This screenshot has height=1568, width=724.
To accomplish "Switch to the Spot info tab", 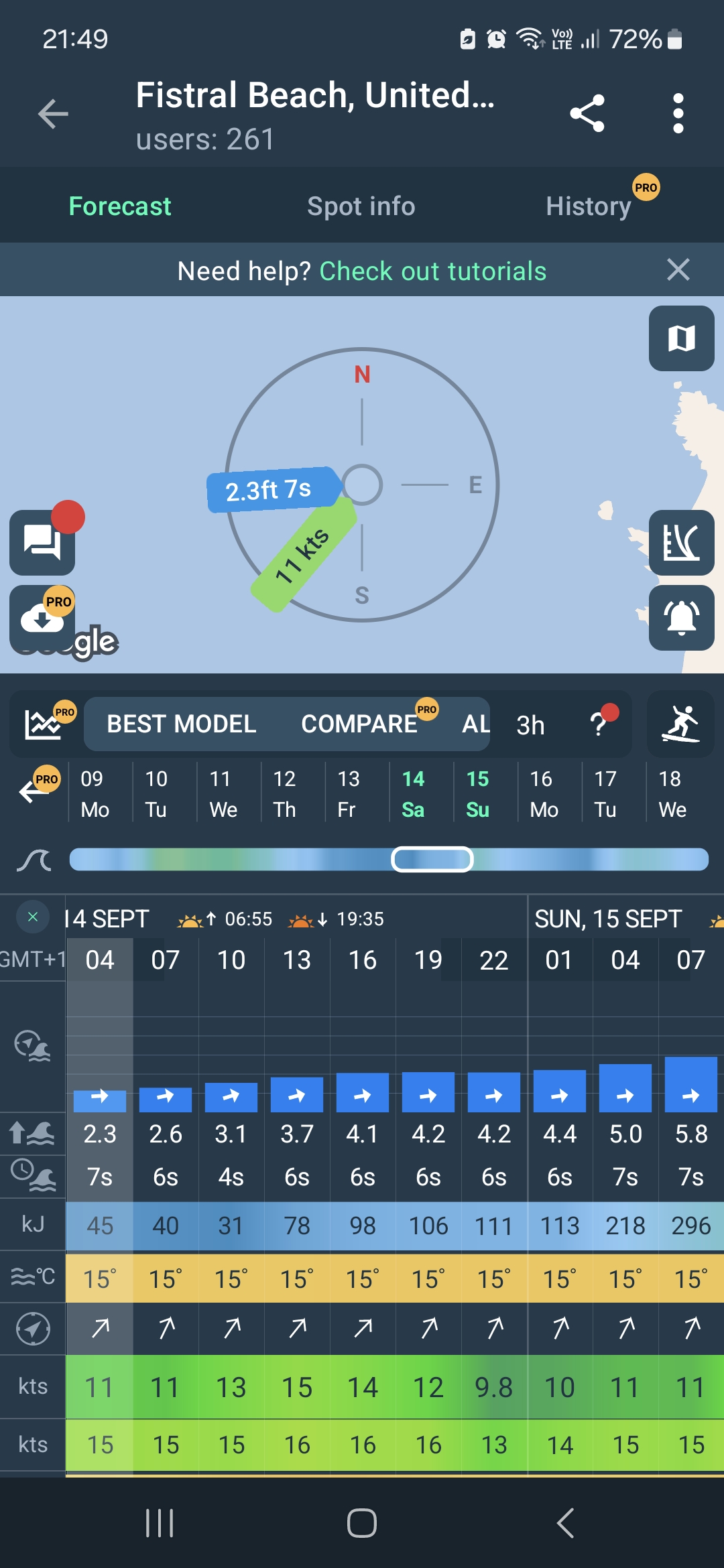I will point(361,206).
